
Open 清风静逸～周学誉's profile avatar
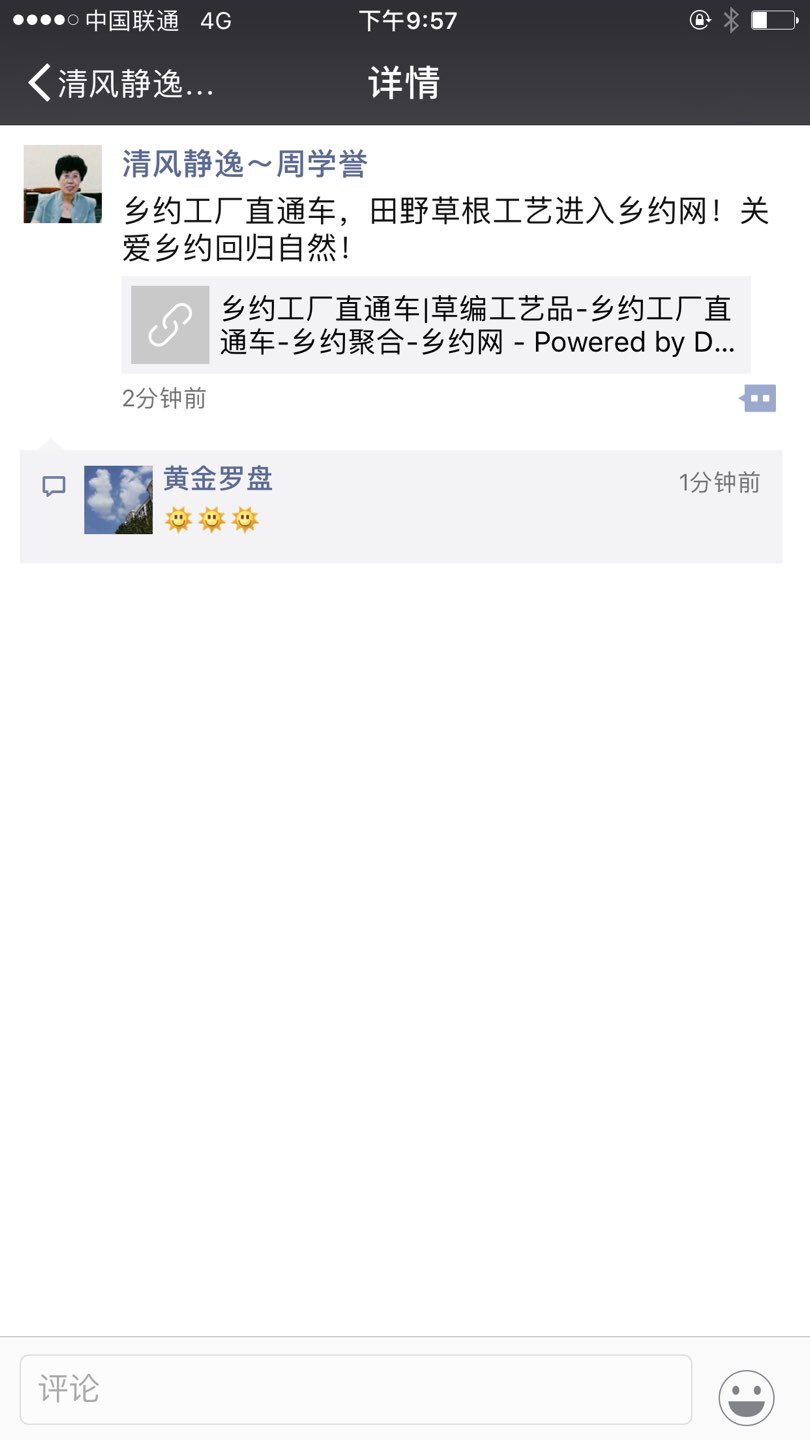[x=63, y=184]
